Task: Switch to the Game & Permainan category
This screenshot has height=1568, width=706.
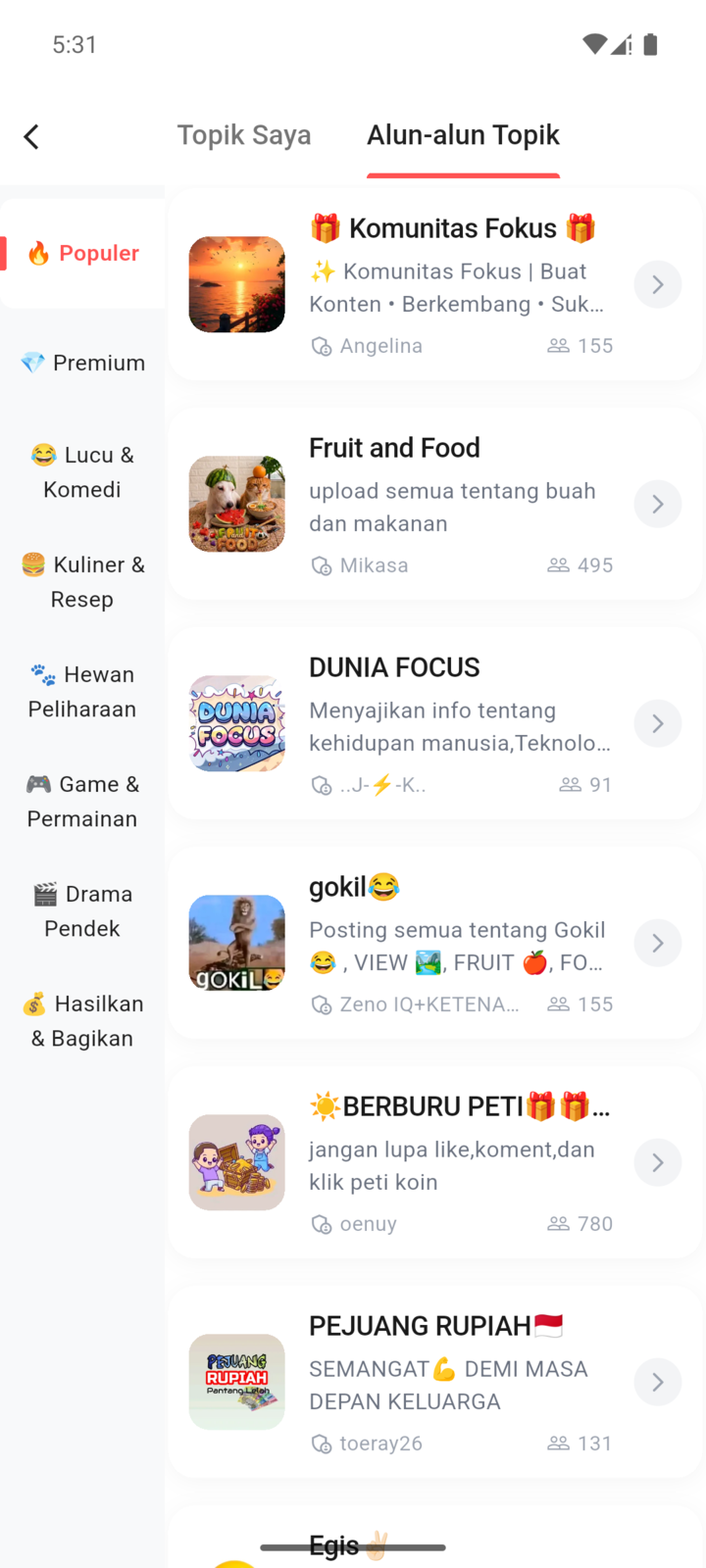Action: 82,802
